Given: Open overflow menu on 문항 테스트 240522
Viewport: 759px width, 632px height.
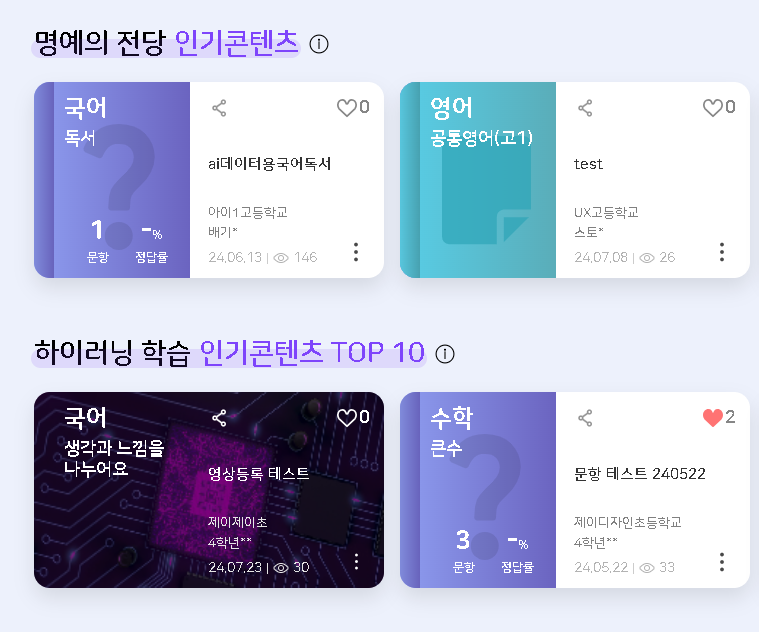Looking at the screenshot, I should [722, 562].
